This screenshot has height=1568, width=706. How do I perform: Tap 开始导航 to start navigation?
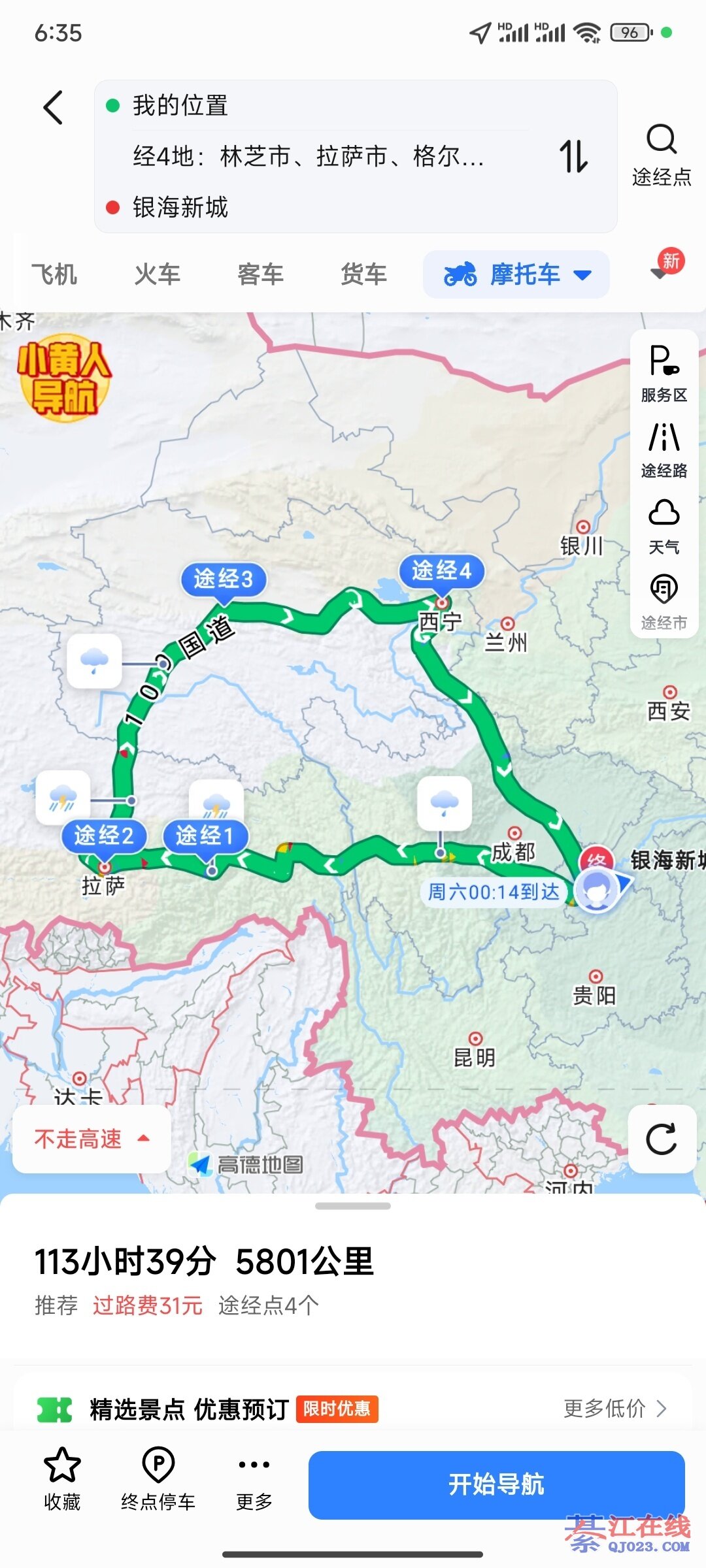pyautogui.click(x=496, y=1484)
